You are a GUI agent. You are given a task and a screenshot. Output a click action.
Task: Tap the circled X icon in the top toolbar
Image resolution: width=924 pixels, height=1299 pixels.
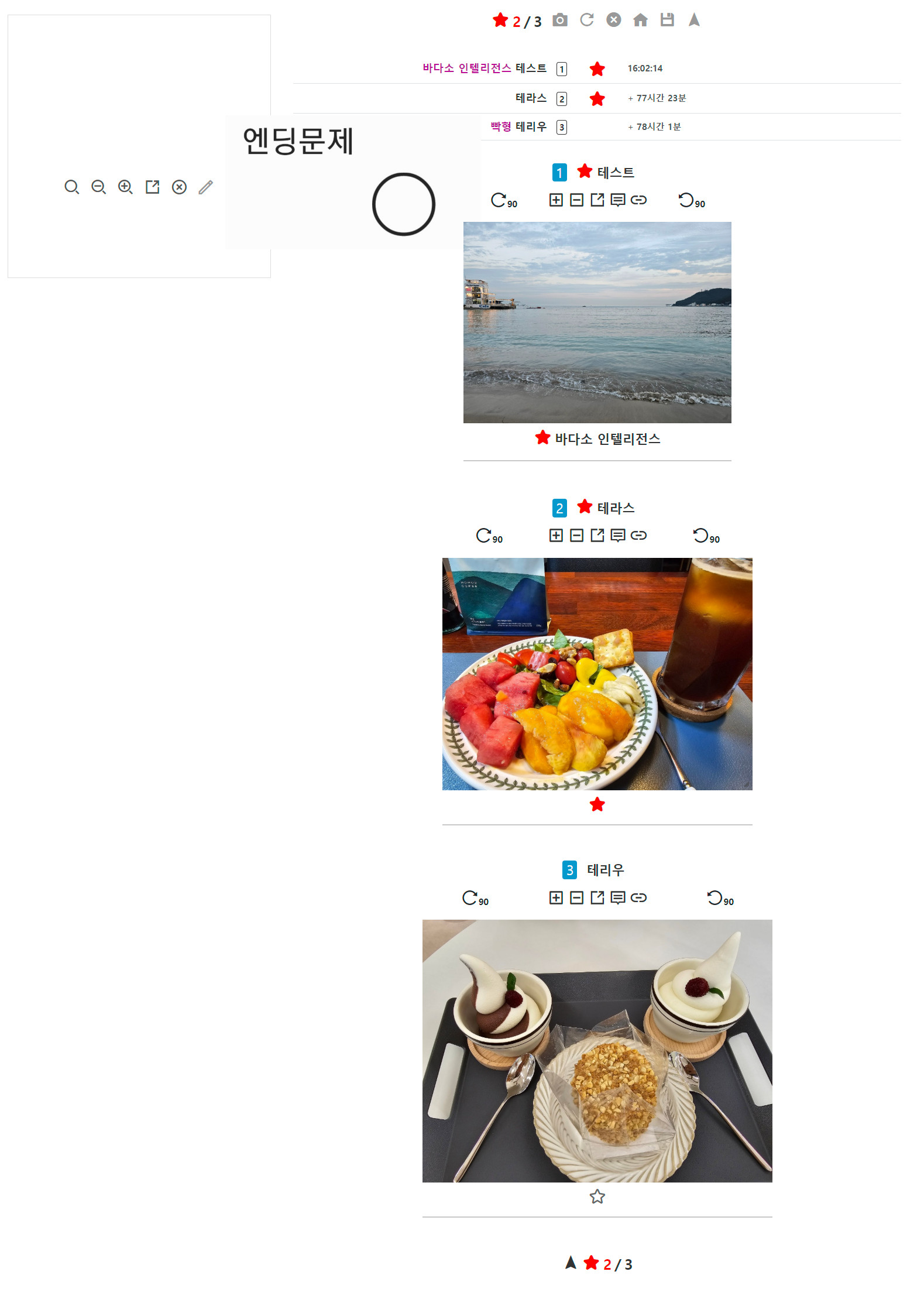click(613, 20)
